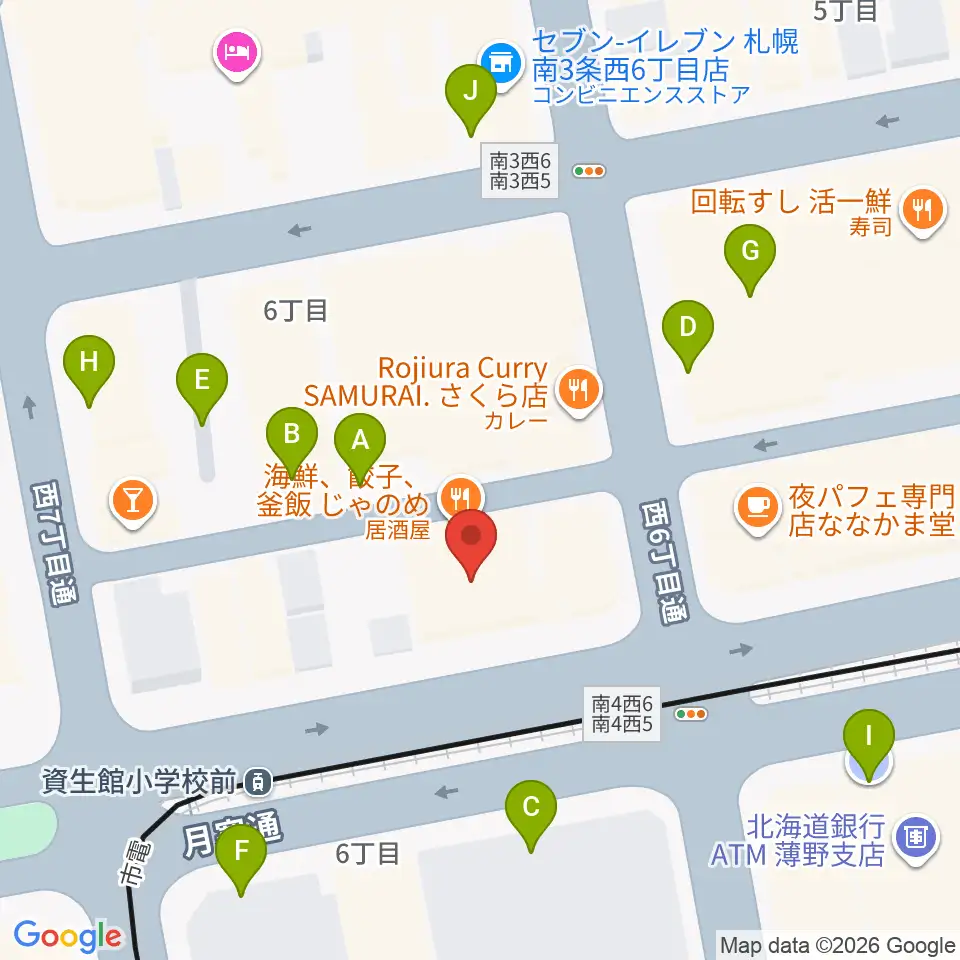This screenshot has height=960, width=960.
Task: Open the じゃのめ izakaya restaurant pin
Action: click(x=460, y=495)
